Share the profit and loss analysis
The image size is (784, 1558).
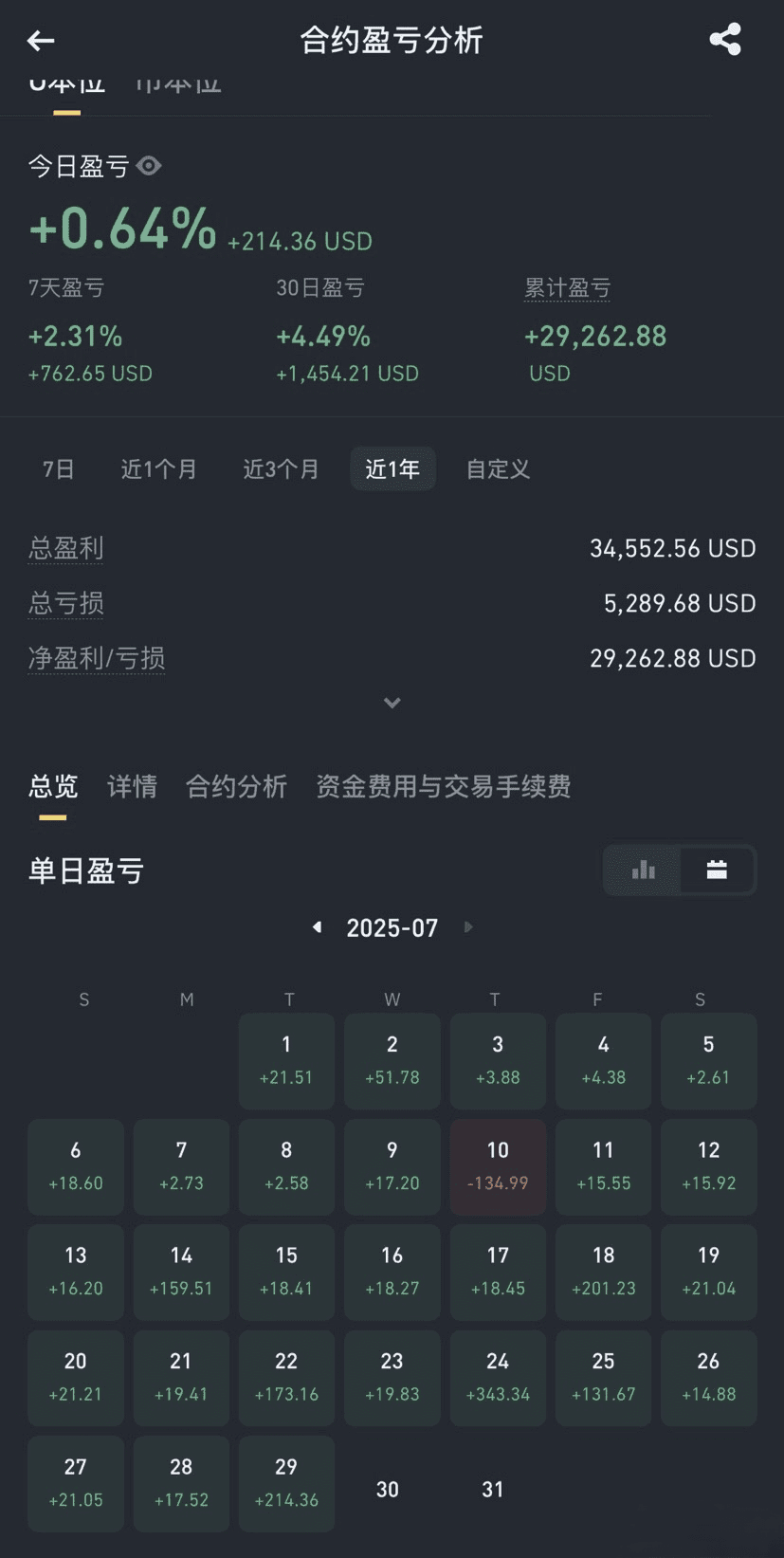(725, 39)
